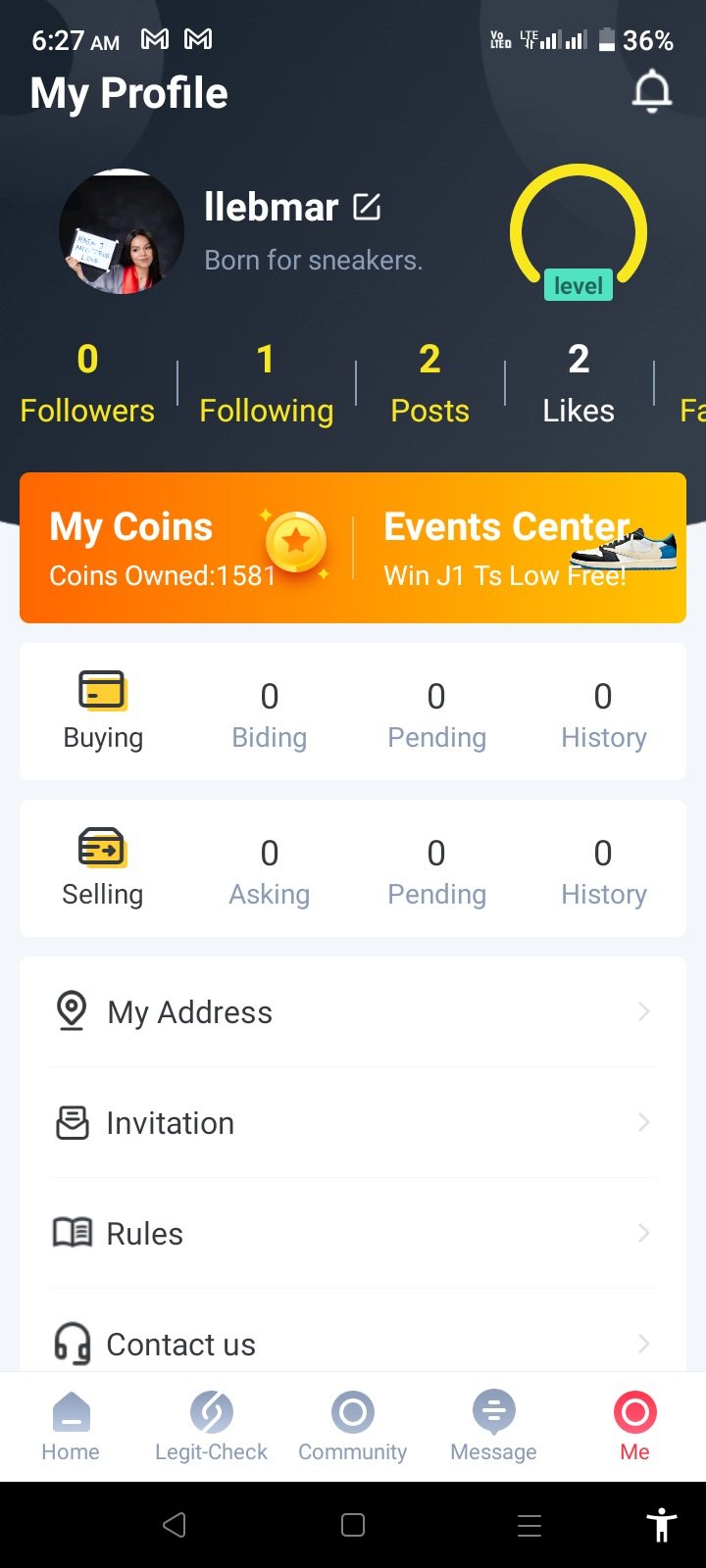Open my Posts count

click(429, 383)
